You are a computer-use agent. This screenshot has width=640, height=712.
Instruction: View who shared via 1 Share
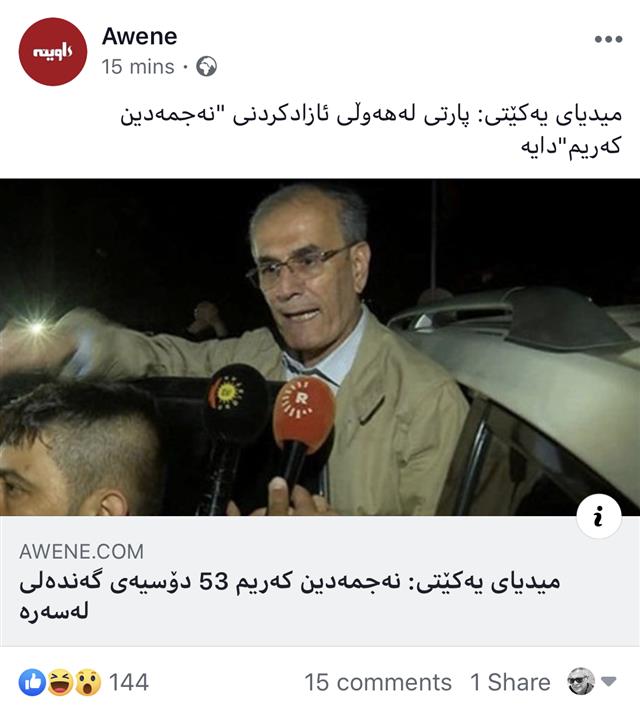point(510,682)
